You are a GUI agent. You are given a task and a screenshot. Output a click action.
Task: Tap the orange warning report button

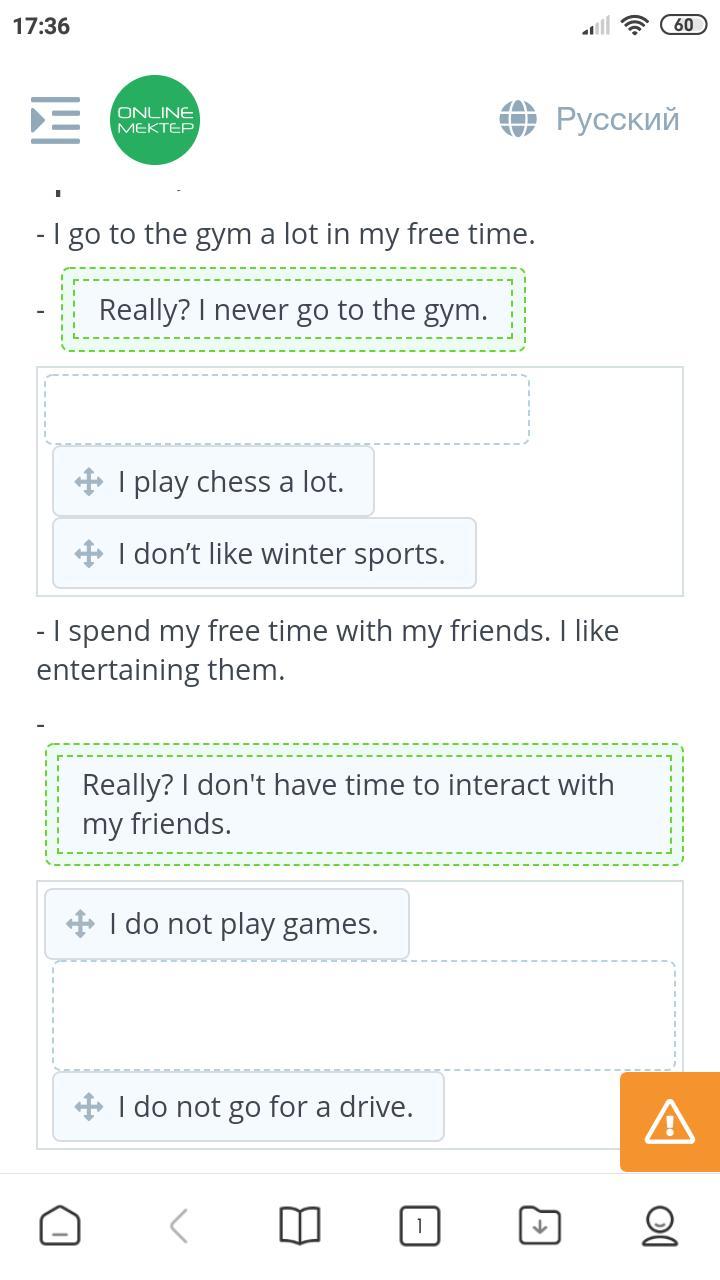click(x=669, y=1121)
